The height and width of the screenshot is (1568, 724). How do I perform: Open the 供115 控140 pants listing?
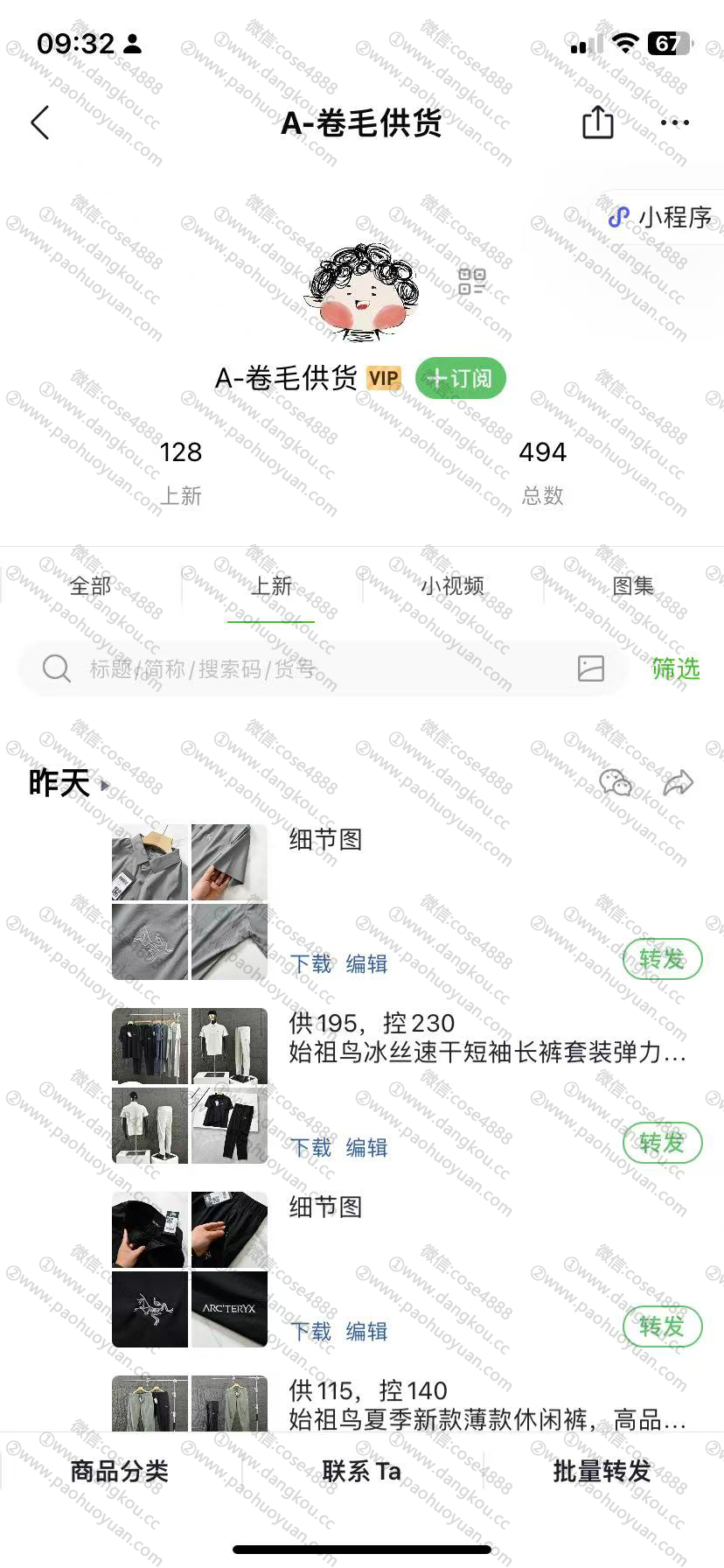[487, 1405]
